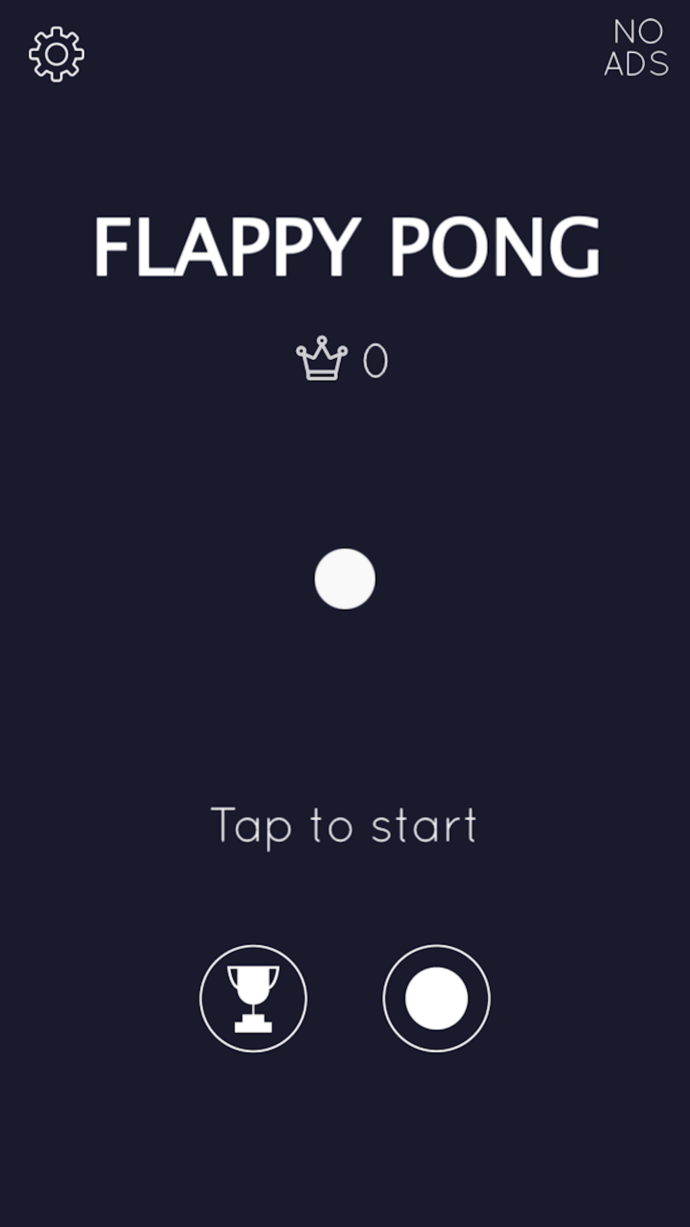Open the trophy leaderboard button

pos(253,998)
